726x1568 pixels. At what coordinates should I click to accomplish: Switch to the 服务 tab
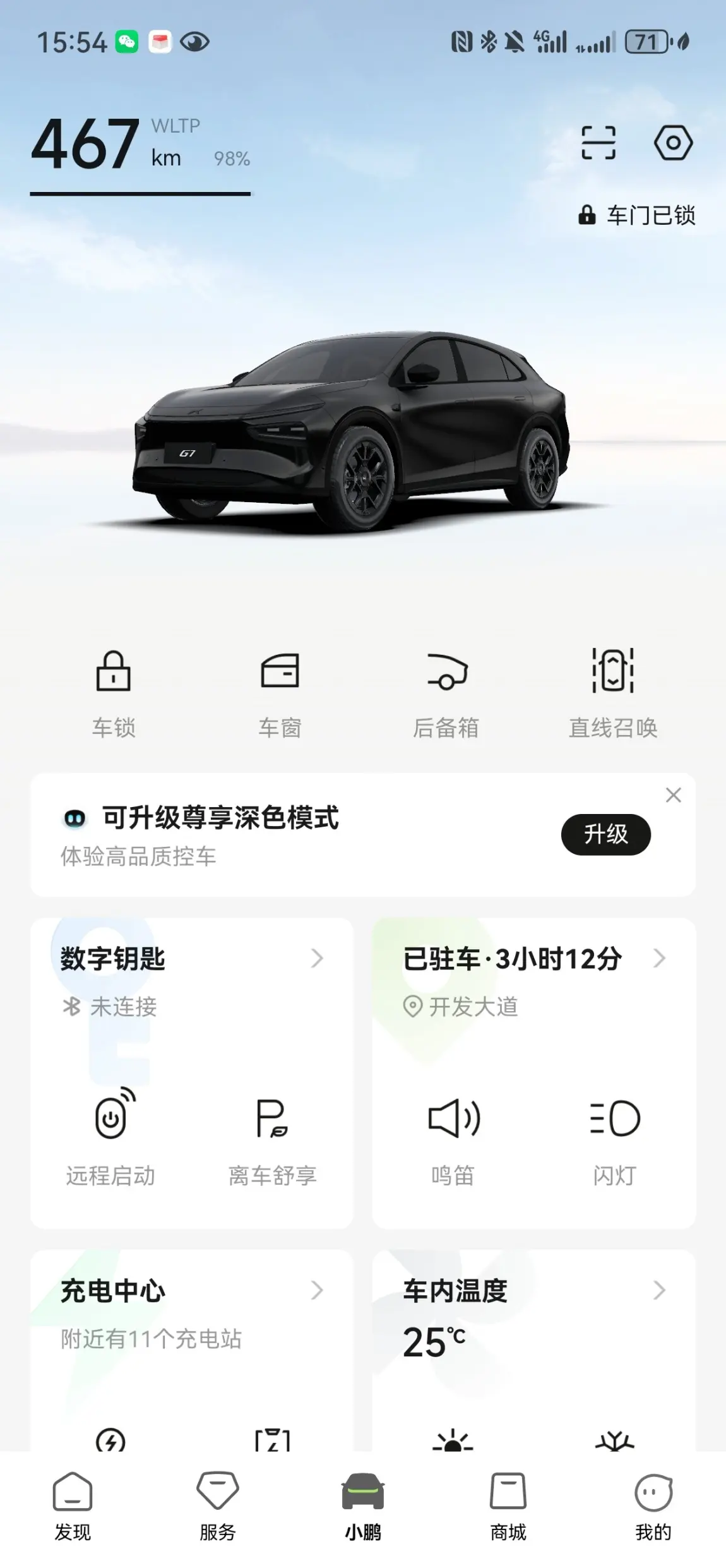point(218,1507)
